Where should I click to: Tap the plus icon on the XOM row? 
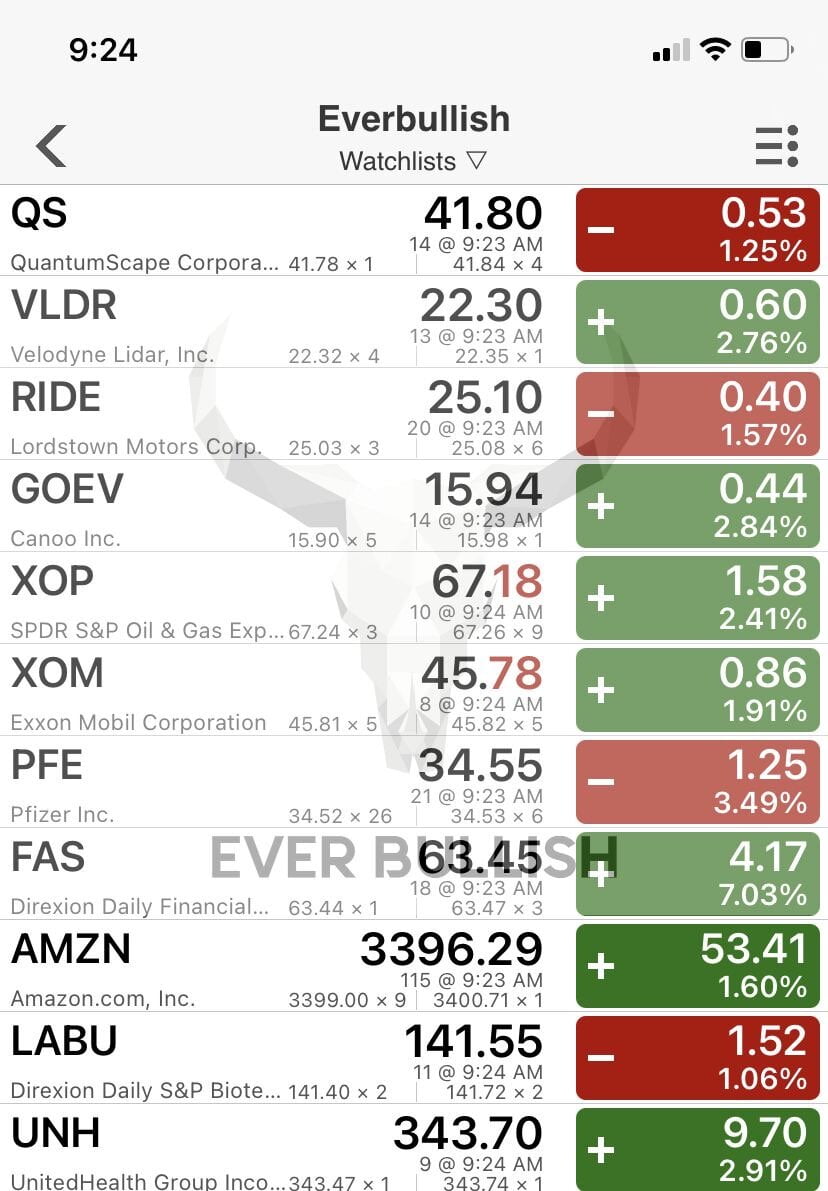[601, 689]
